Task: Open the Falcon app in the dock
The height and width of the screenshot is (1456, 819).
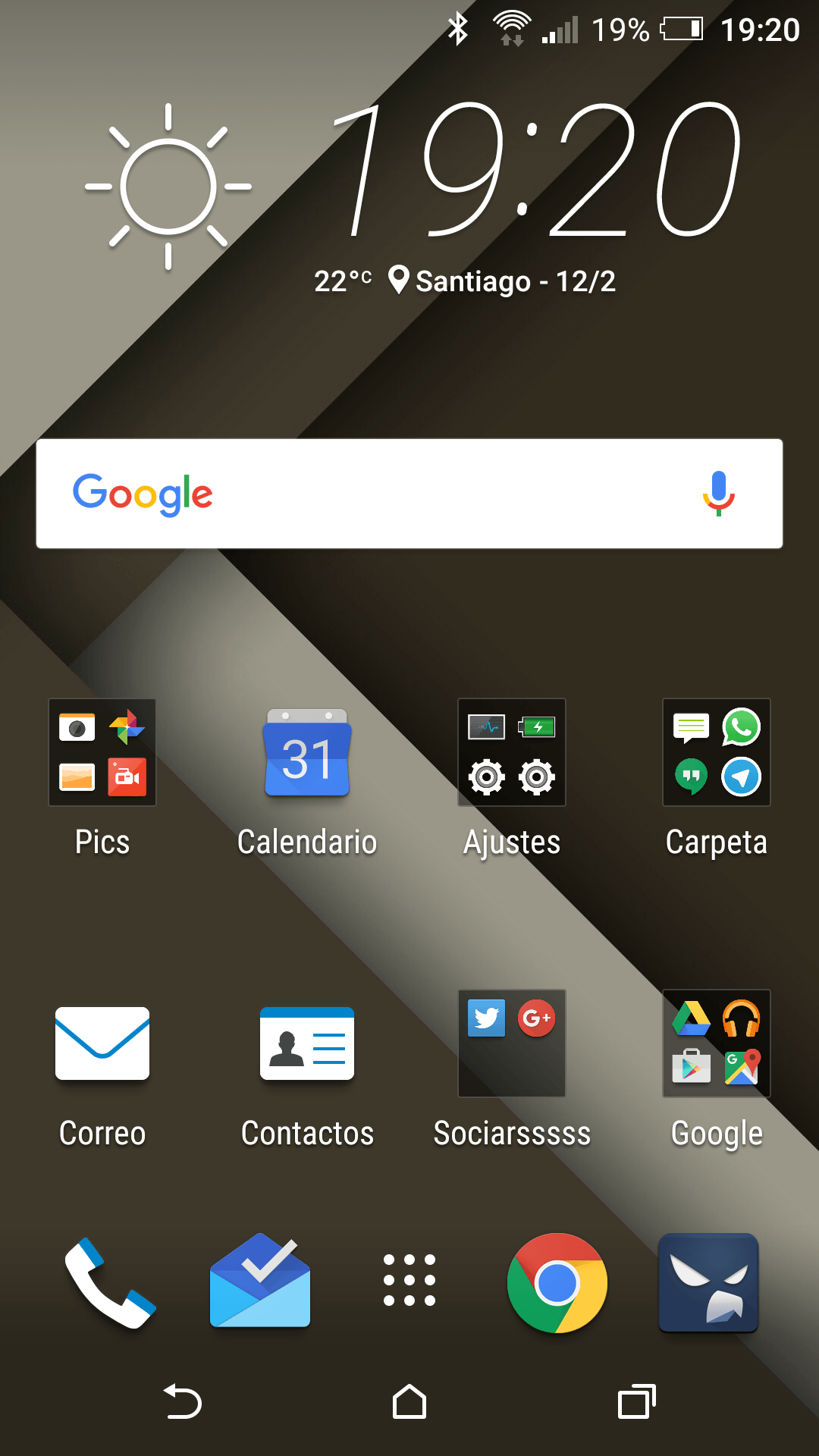Action: [x=708, y=1282]
